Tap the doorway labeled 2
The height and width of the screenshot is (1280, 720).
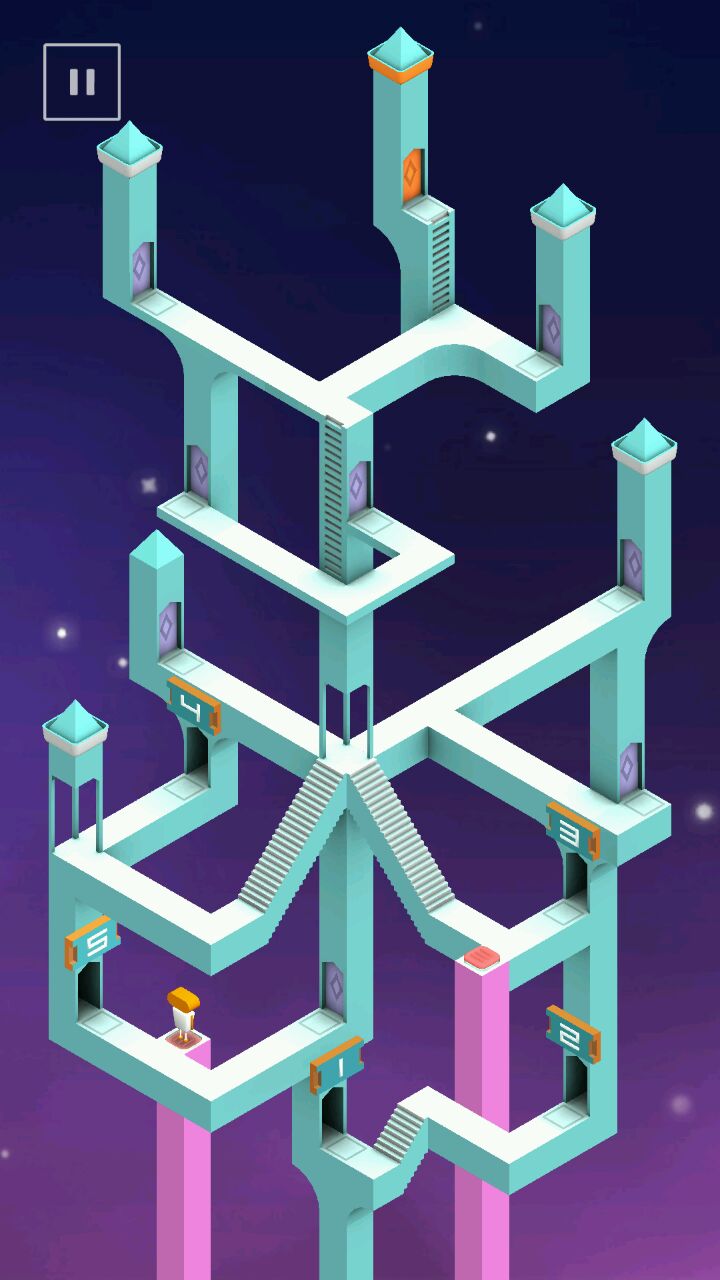(575, 1079)
